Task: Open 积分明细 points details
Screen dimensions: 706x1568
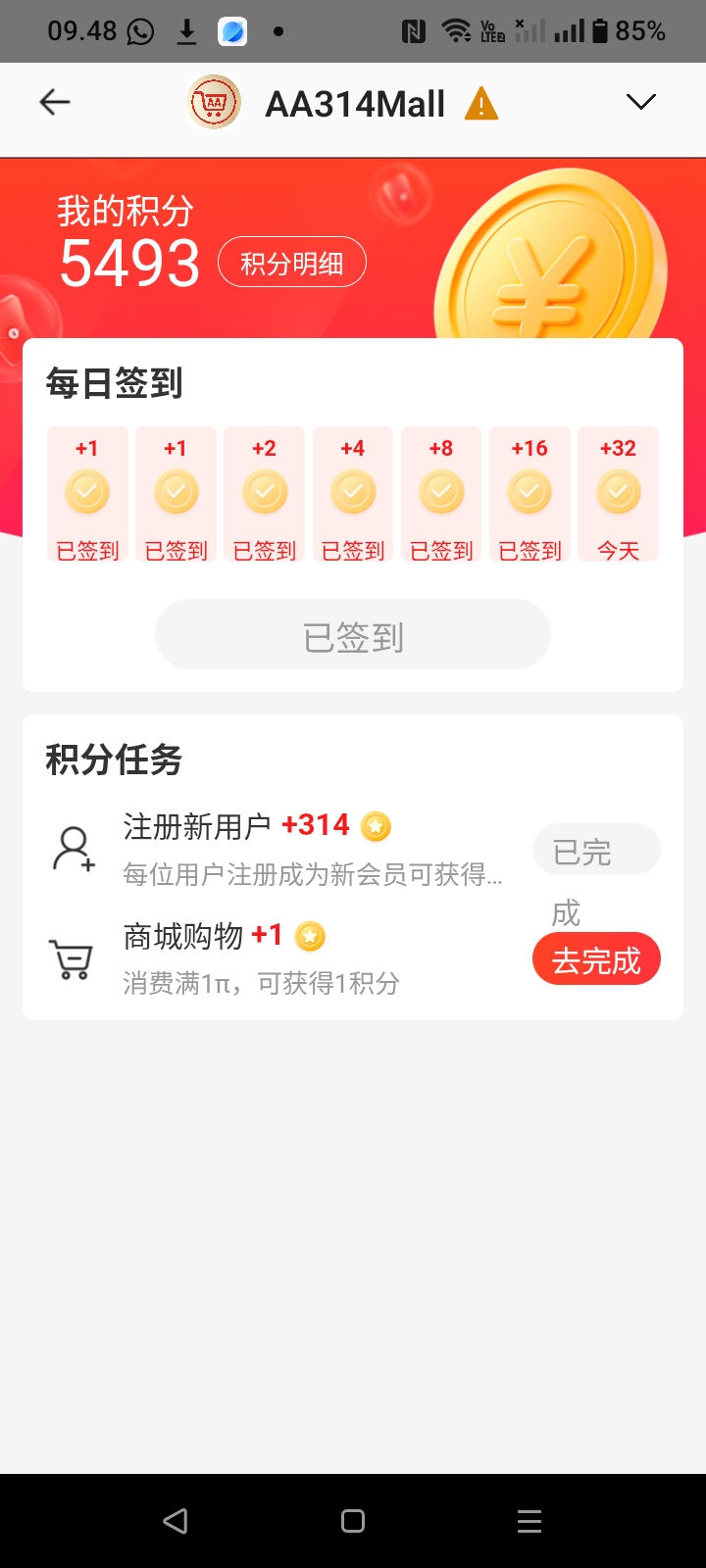Action: coord(292,263)
